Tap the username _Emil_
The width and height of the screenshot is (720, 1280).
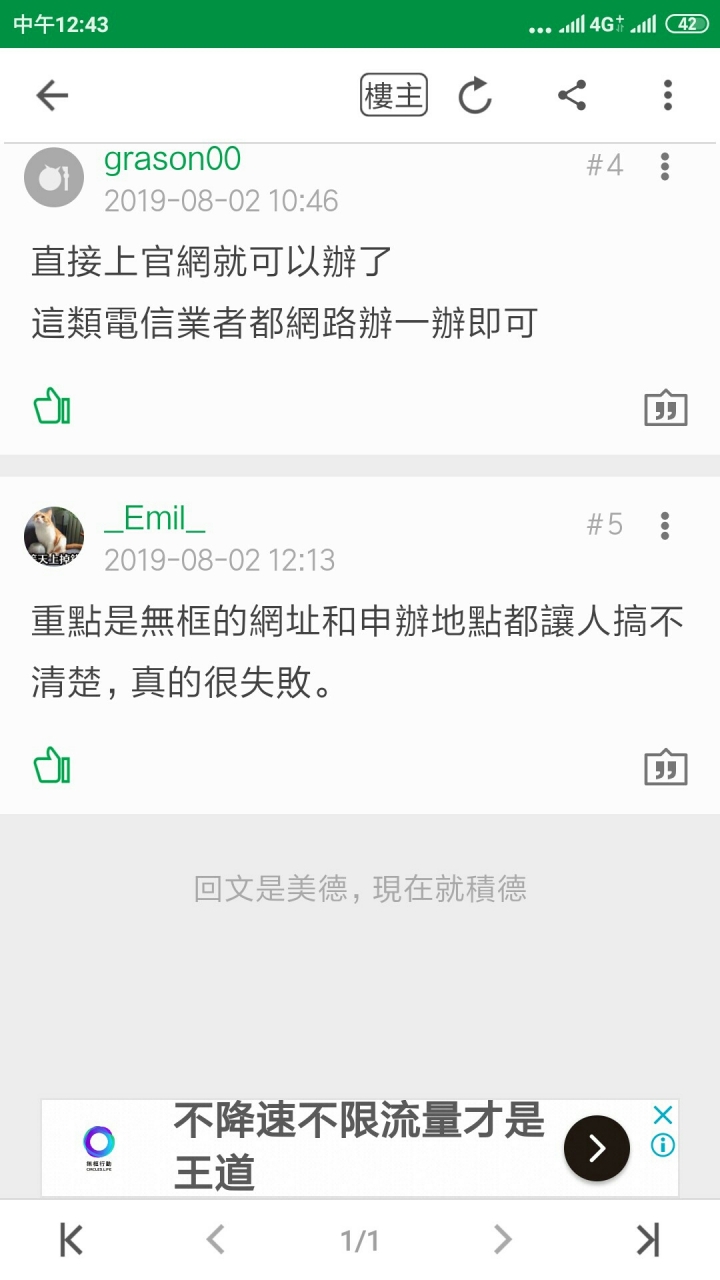(x=155, y=519)
